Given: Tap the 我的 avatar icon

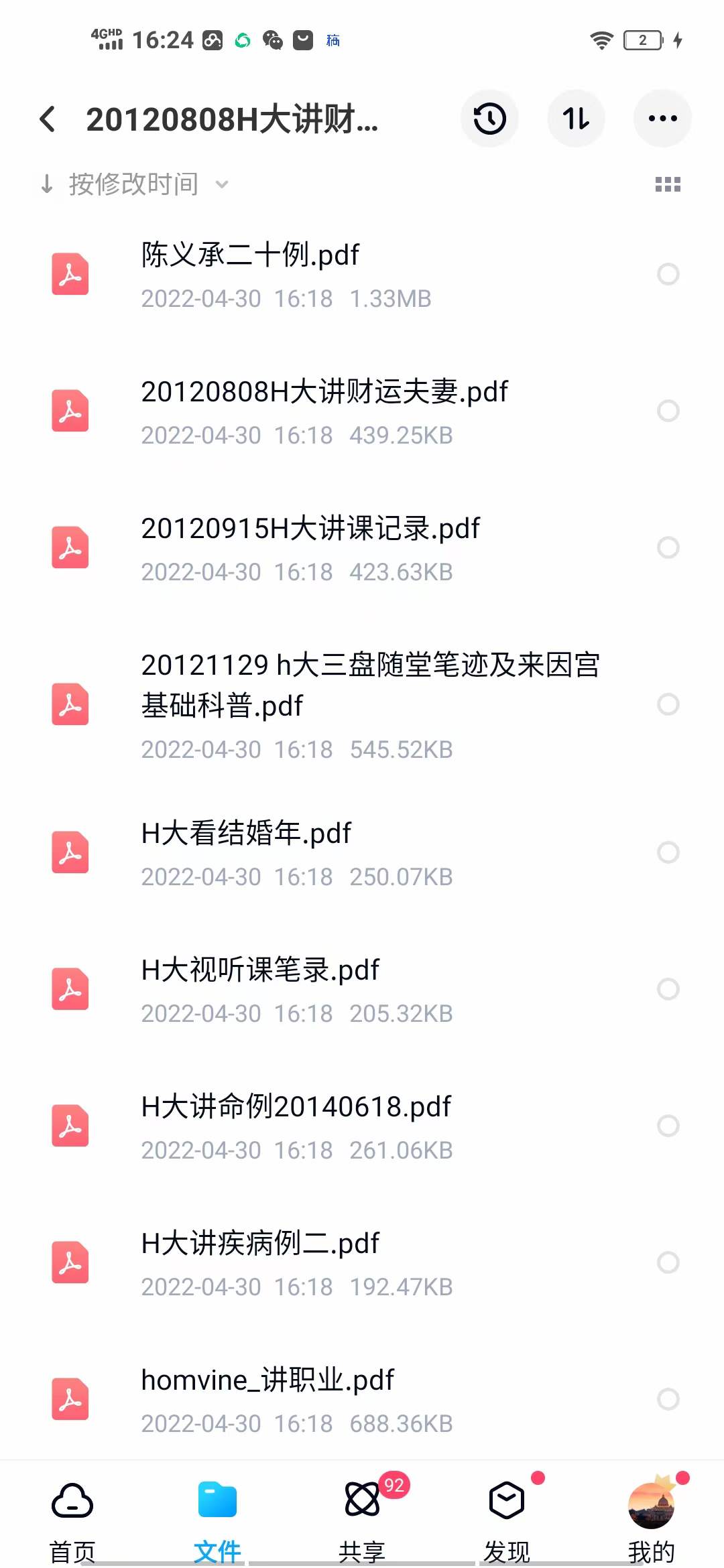Looking at the screenshot, I should [x=651, y=1501].
